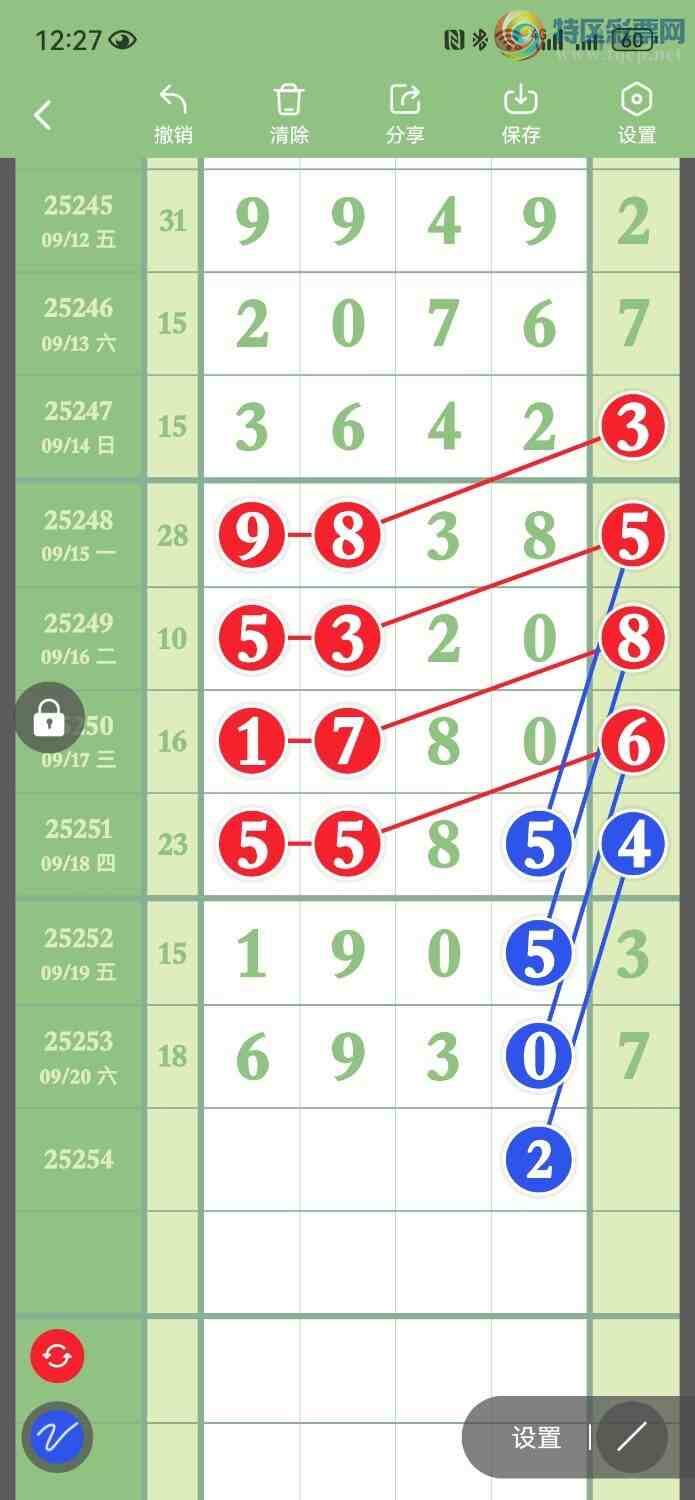Mark number 9 in row 25252
This screenshot has height=1500, width=695.
tap(347, 954)
